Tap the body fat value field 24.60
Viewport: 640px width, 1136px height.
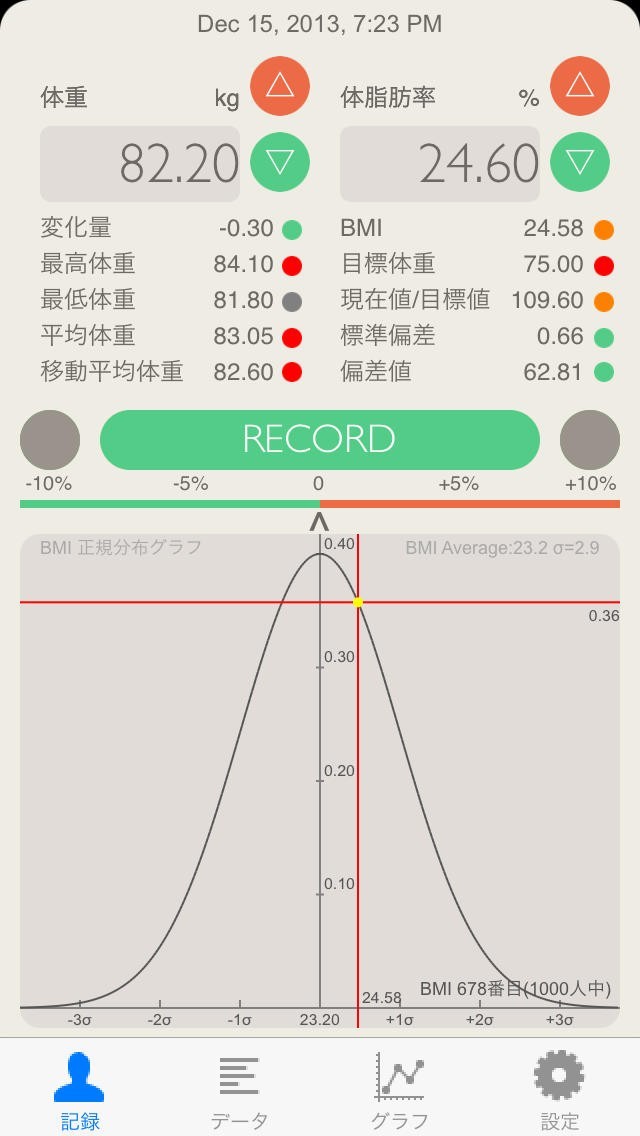tap(441, 163)
